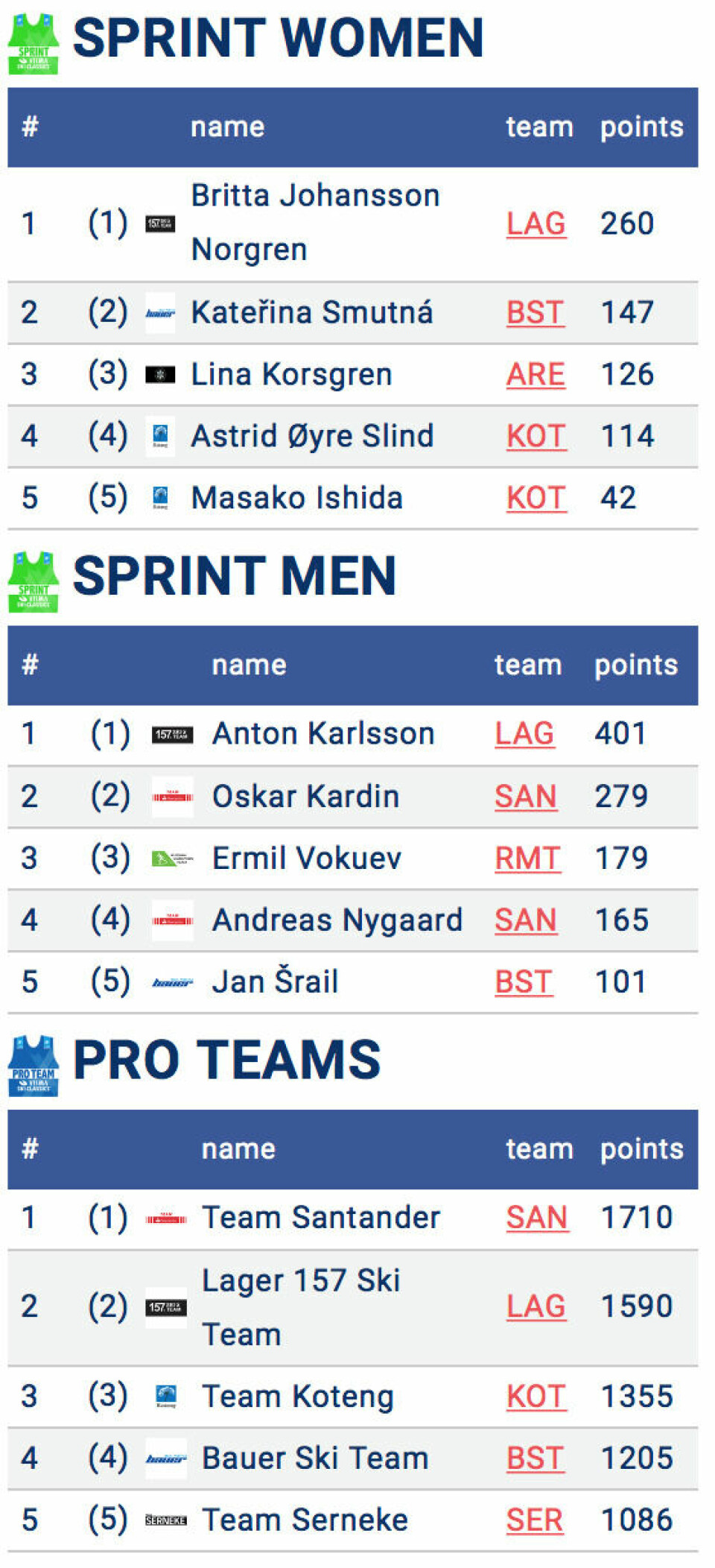
Task: Open BST team link beside Kateřina Smutná
Action: click(534, 312)
